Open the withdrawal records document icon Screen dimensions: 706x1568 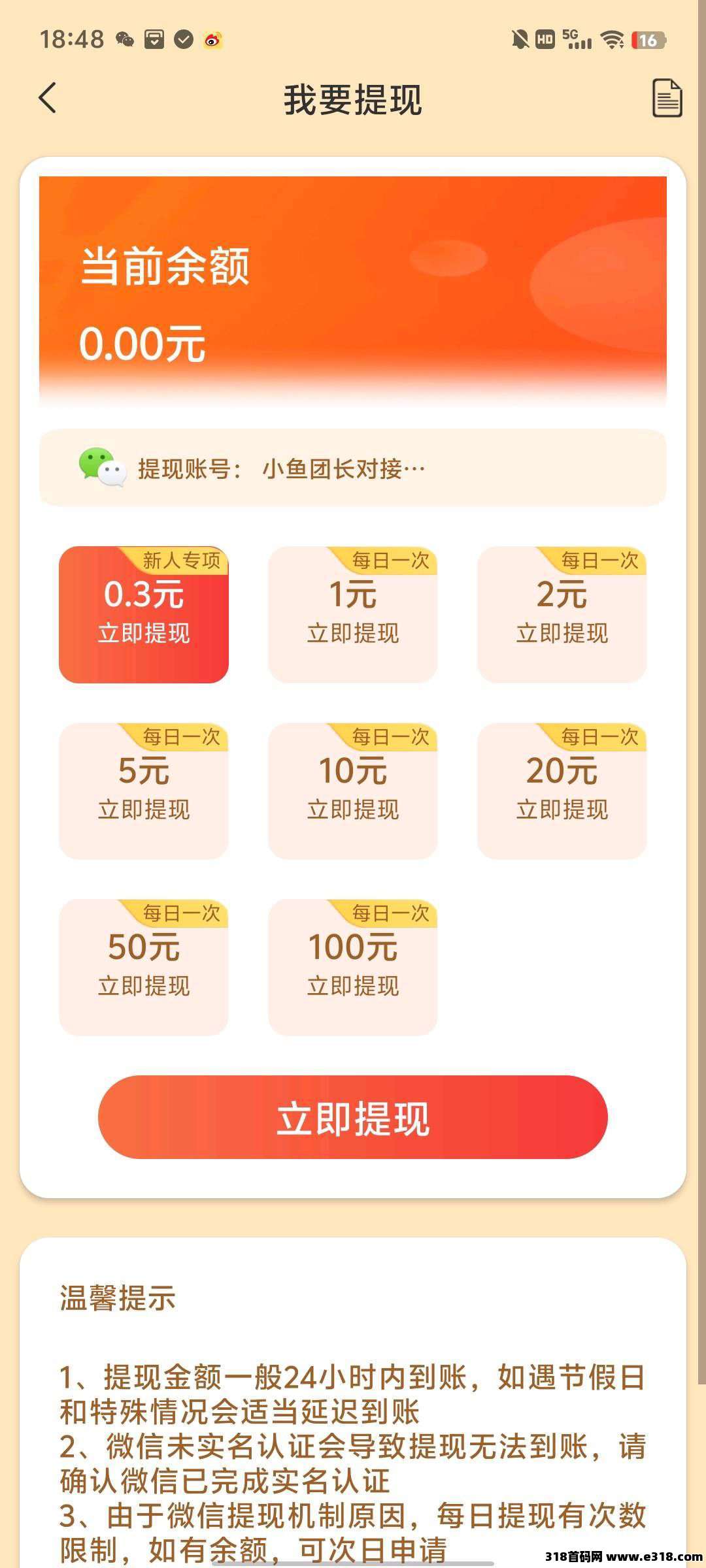click(x=667, y=99)
